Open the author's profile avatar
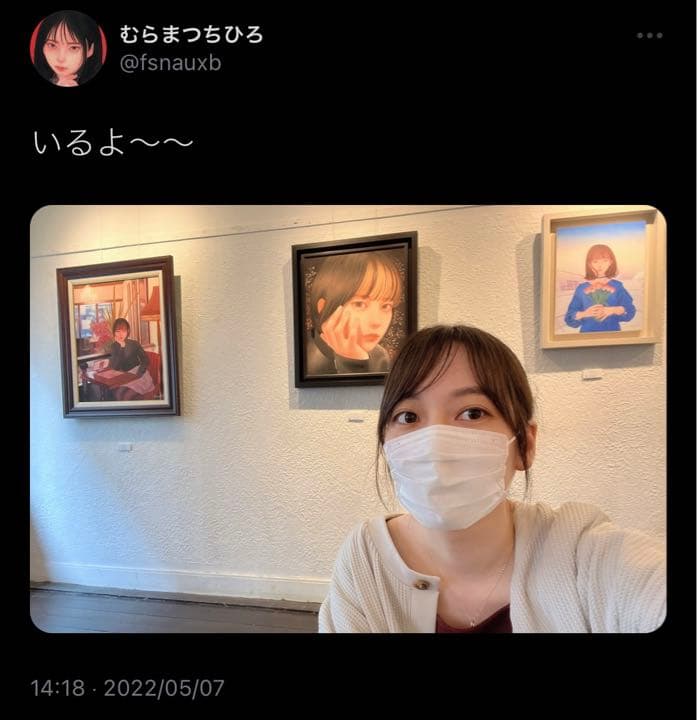 point(68,48)
